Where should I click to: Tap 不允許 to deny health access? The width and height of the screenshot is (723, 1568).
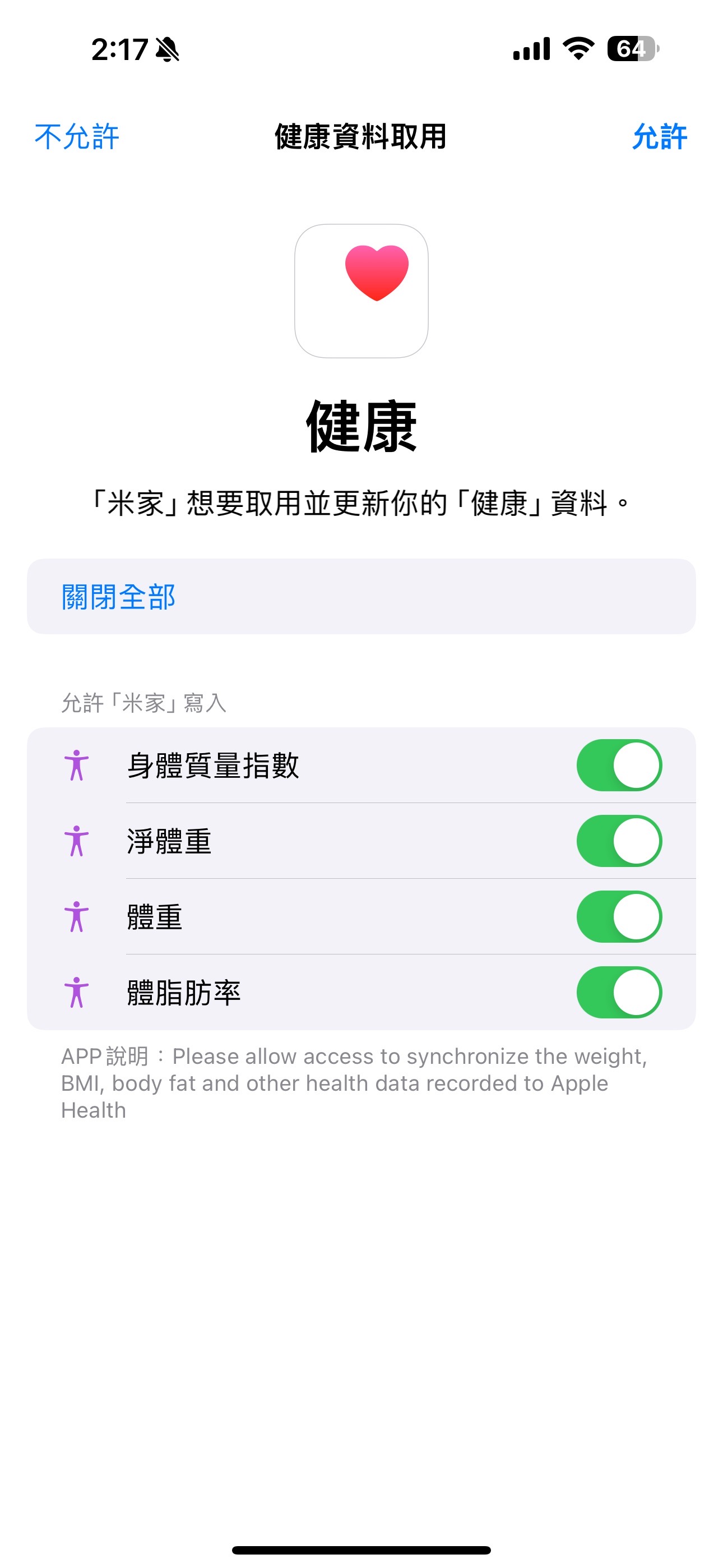[77, 136]
